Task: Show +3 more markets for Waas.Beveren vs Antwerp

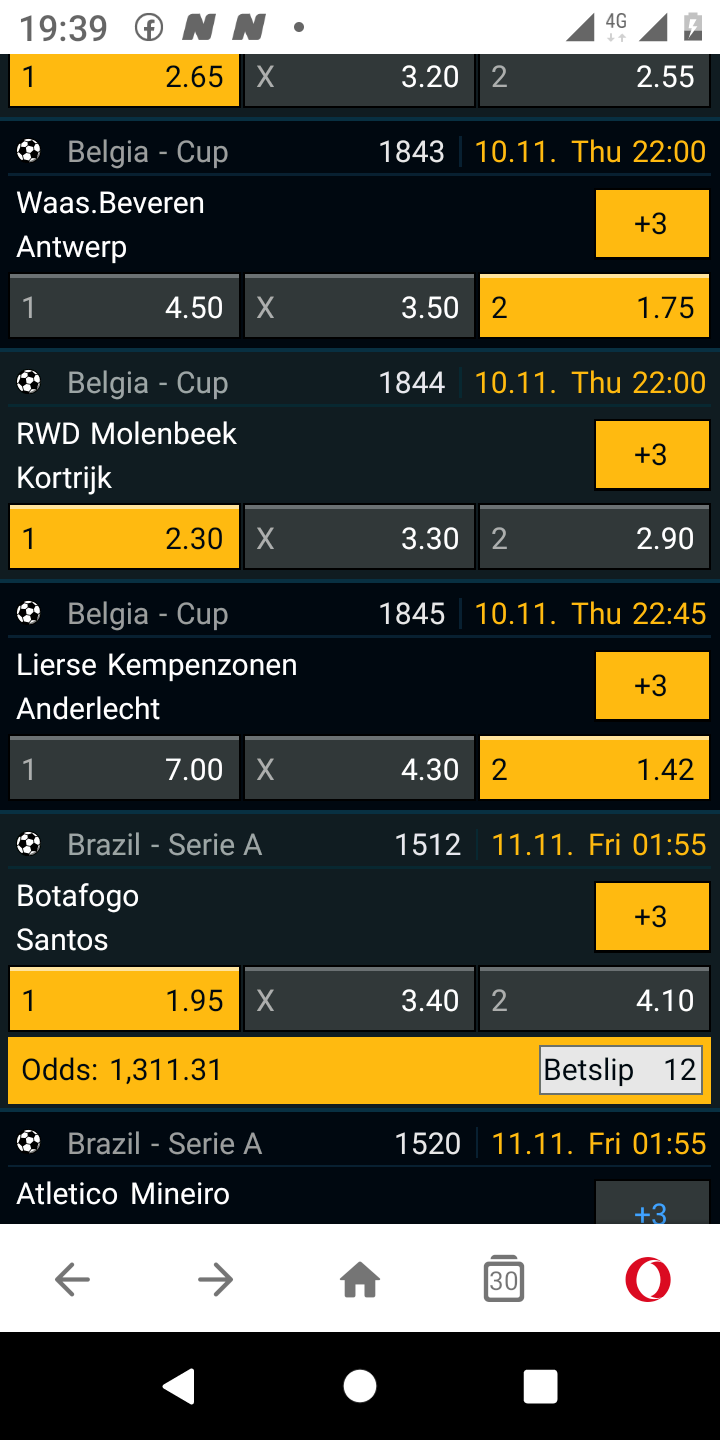Action: (652, 224)
